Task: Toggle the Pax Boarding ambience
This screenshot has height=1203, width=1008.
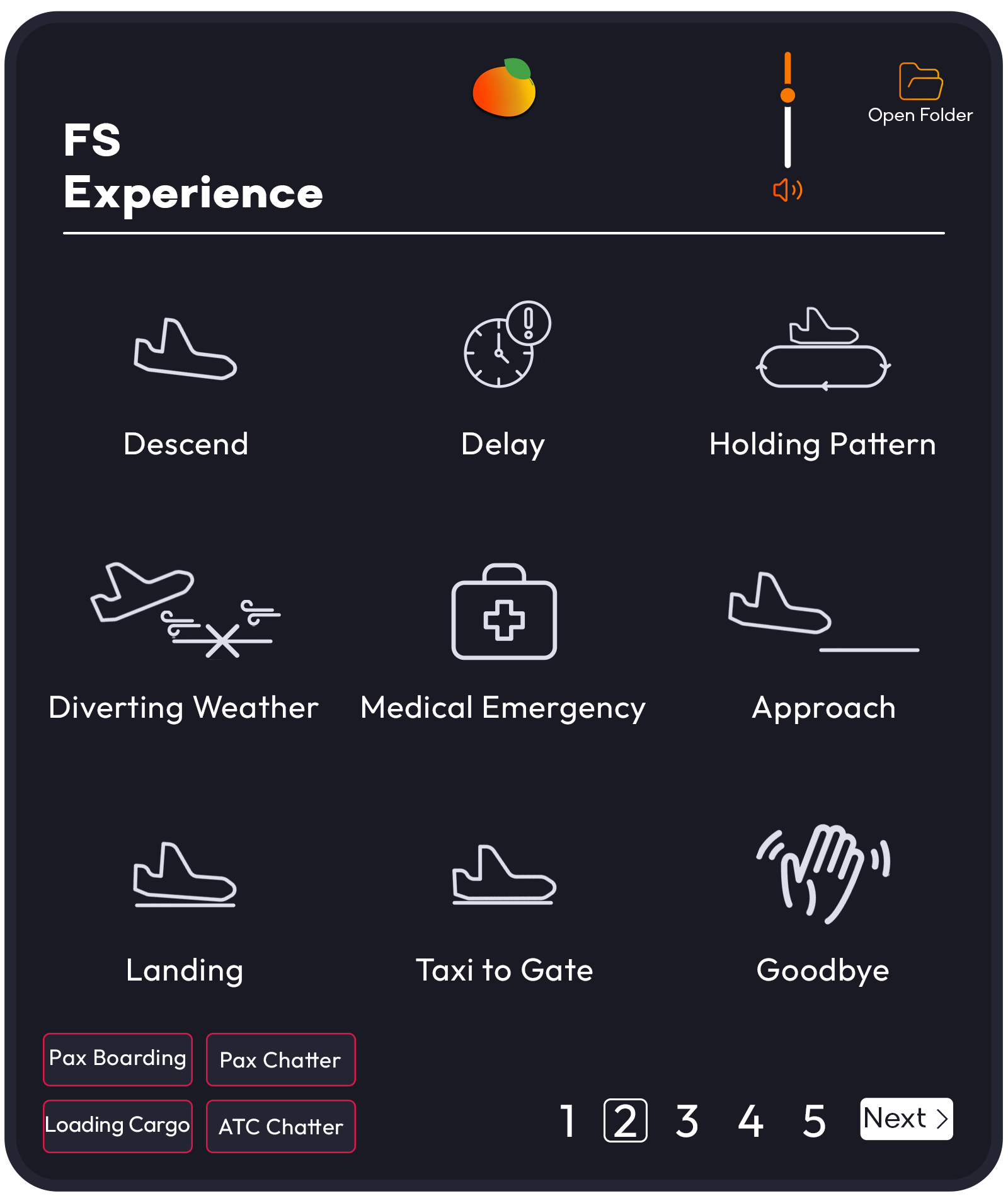Action: (x=118, y=1059)
